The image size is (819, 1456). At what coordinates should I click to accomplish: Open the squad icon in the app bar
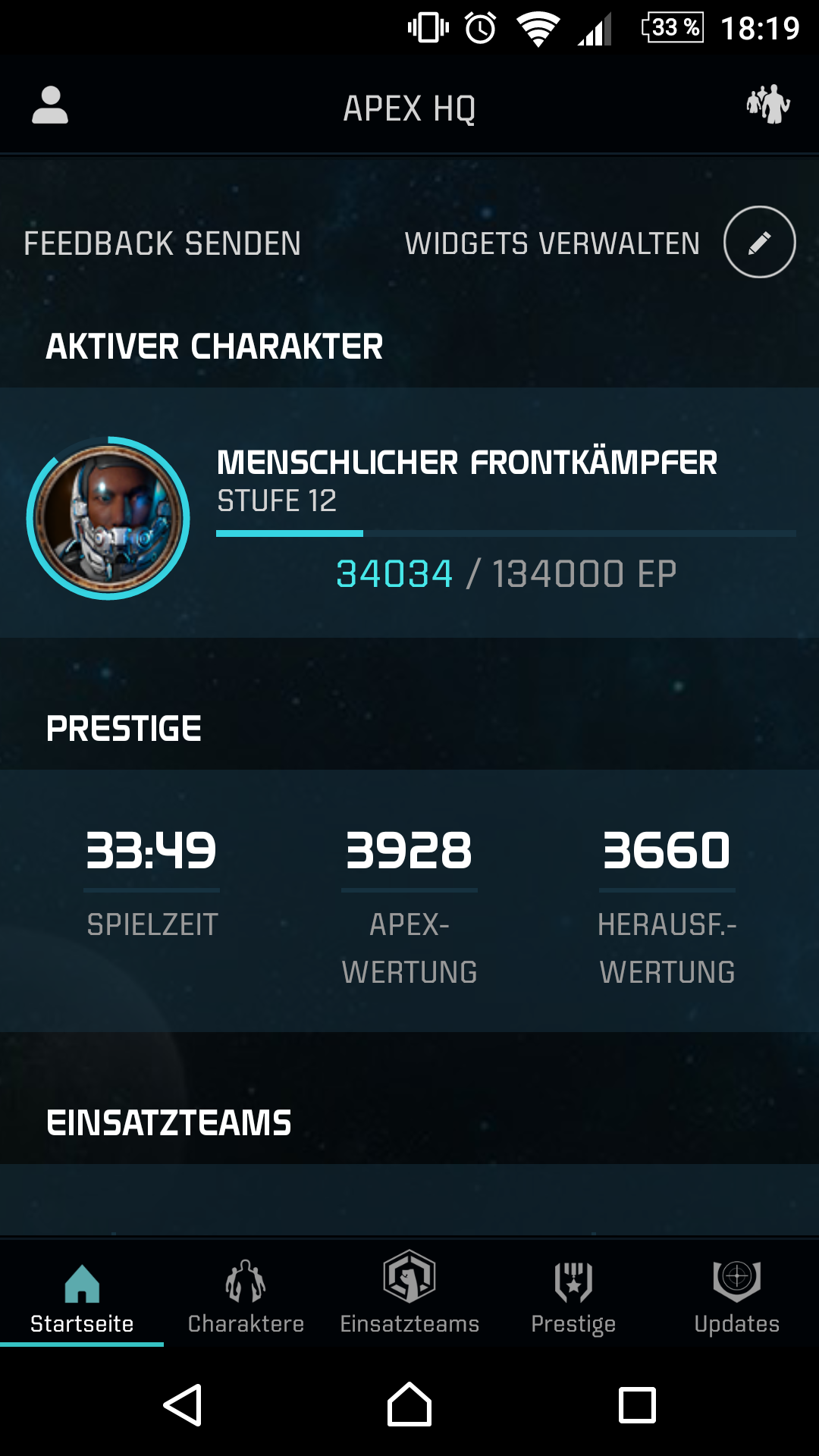767,105
